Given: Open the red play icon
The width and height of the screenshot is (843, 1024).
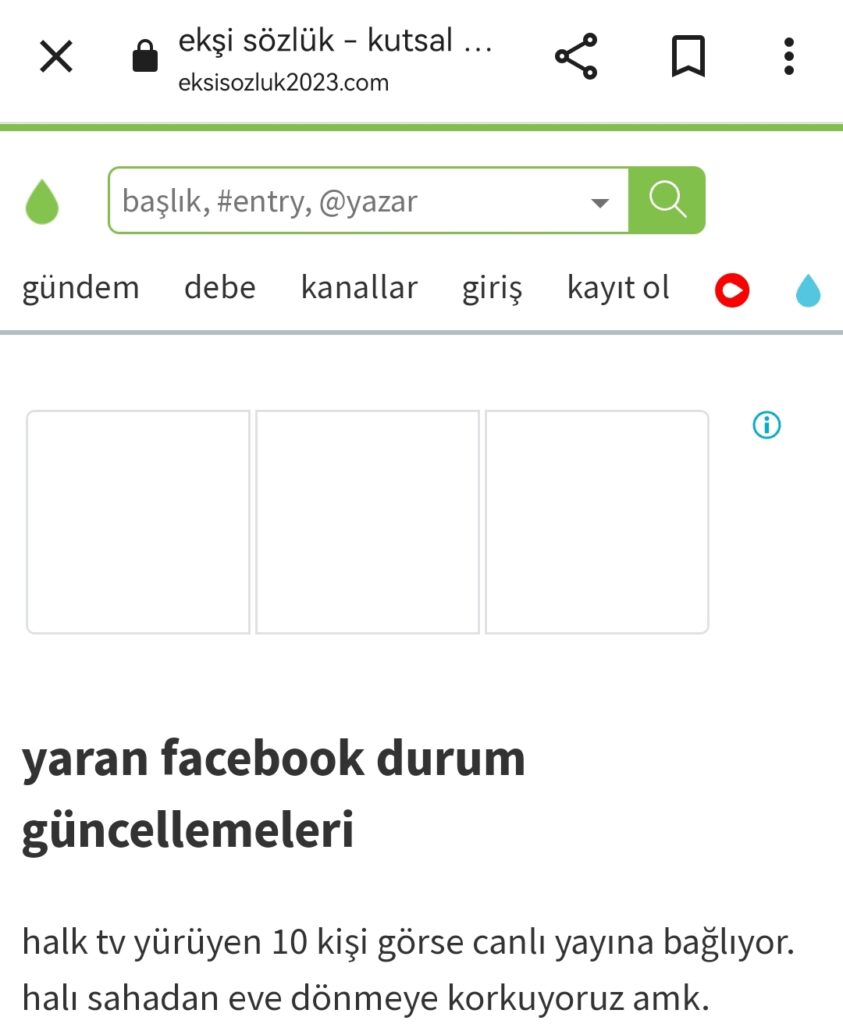Looking at the screenshot, I should (732, 291).
